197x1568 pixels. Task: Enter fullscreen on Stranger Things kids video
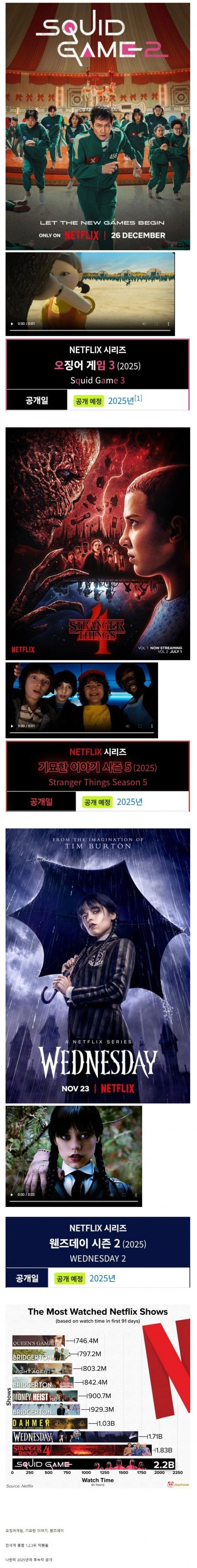point(139,726)
